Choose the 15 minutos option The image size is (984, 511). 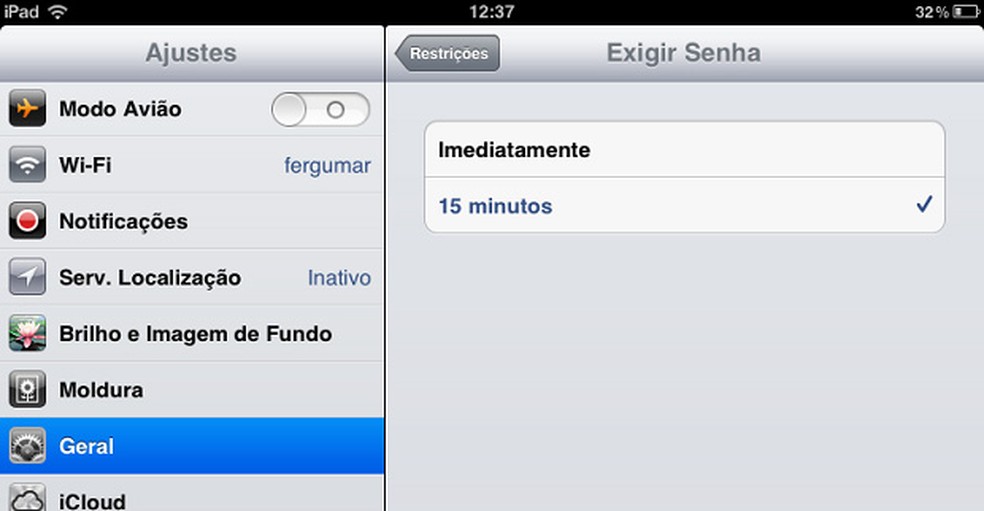pos(684,206)
